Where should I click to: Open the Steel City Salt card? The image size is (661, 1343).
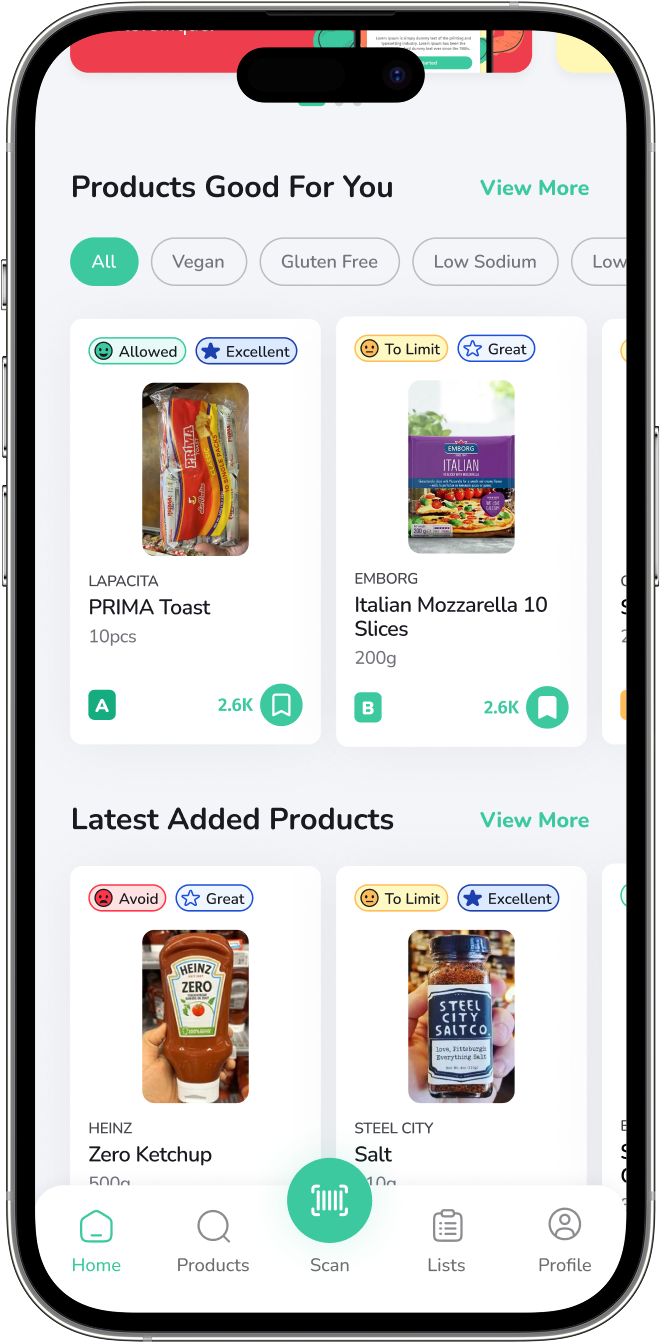point(461,1025)
